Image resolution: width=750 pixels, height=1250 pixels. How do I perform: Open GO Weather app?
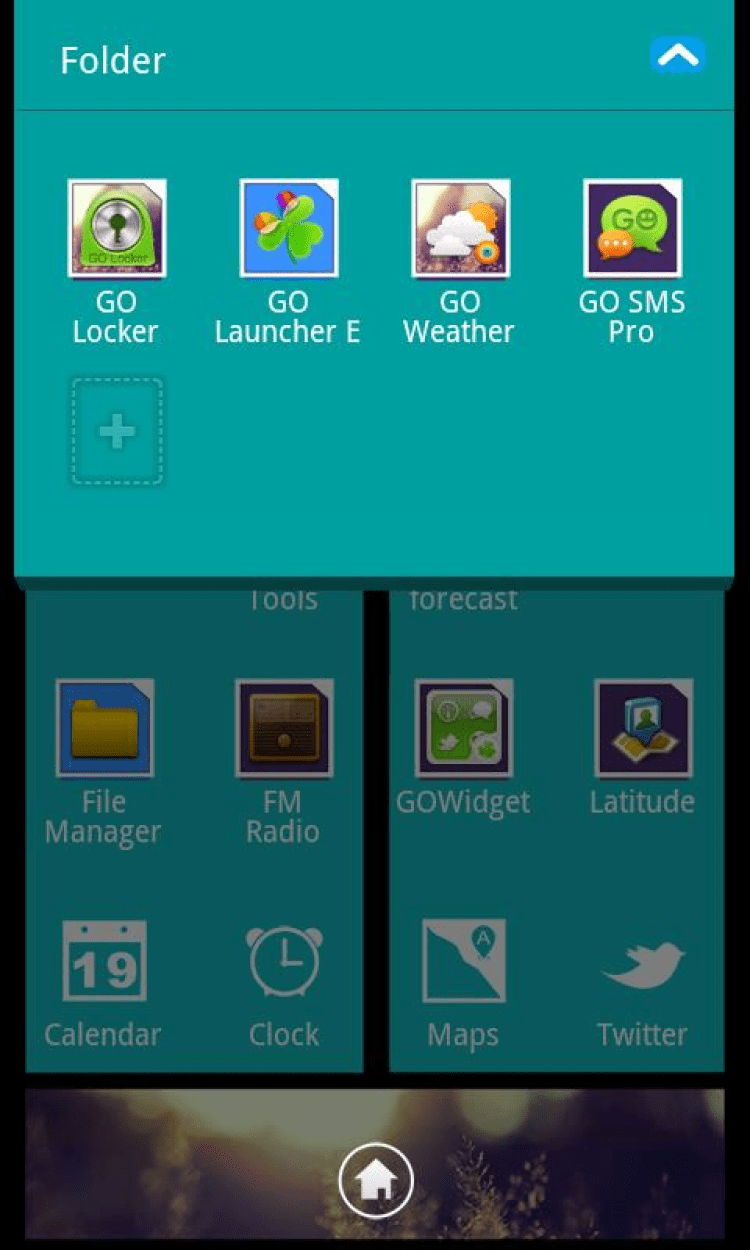pos(460,229)
